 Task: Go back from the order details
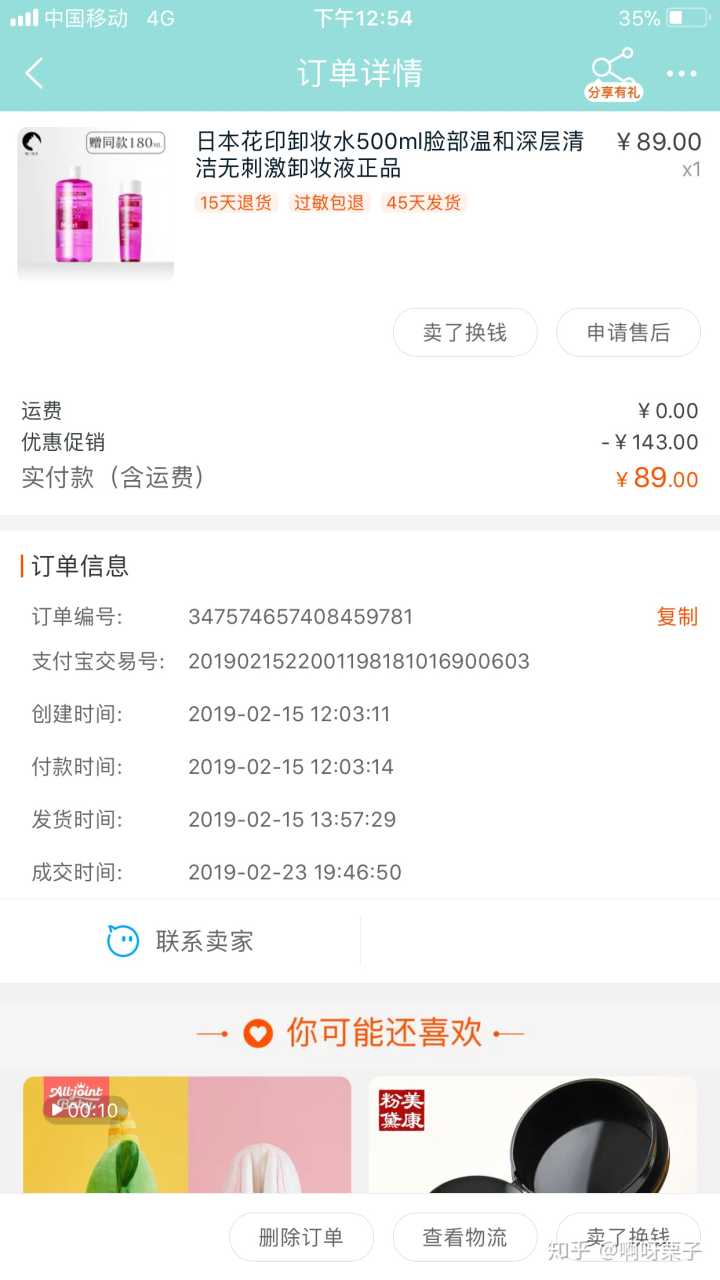(35, 73)
